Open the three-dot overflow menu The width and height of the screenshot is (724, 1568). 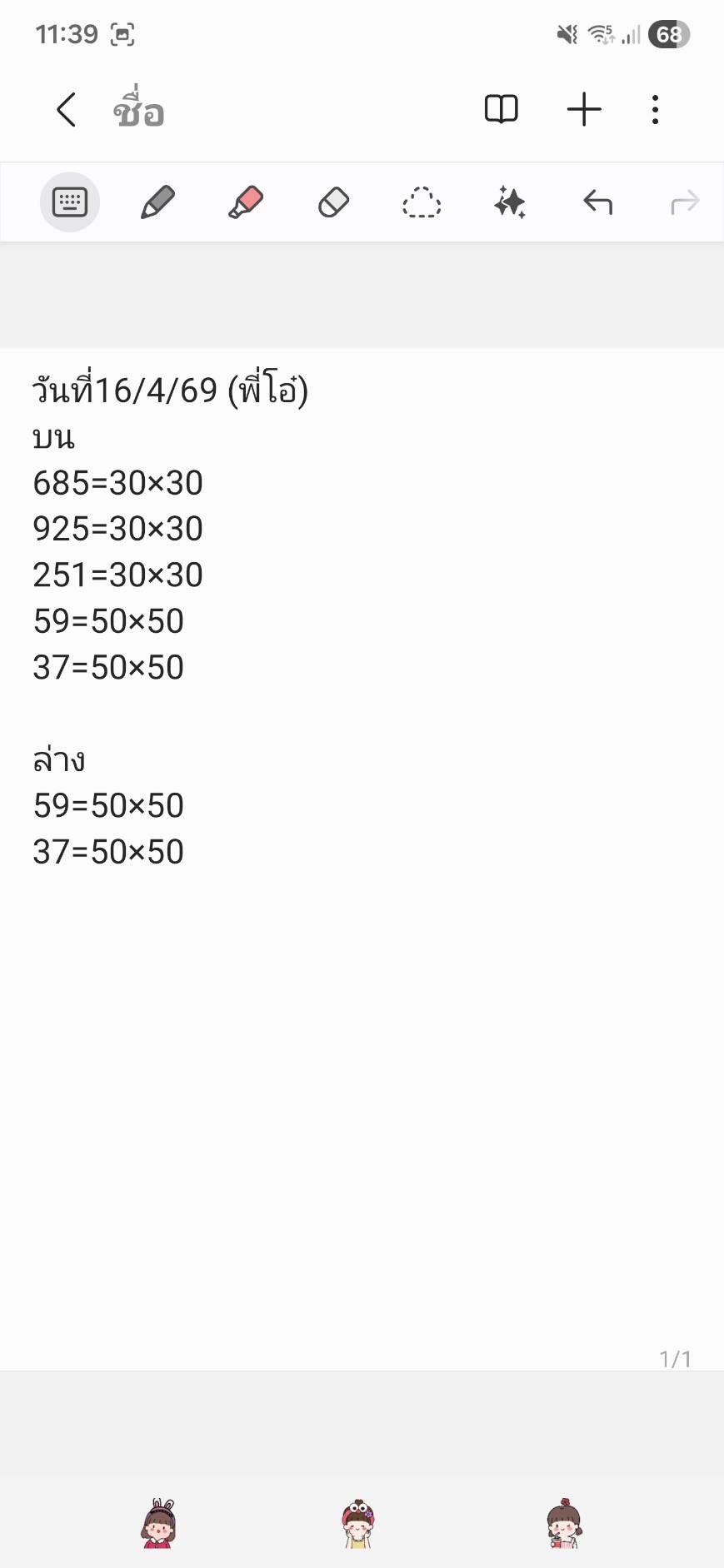click(656, 109)
